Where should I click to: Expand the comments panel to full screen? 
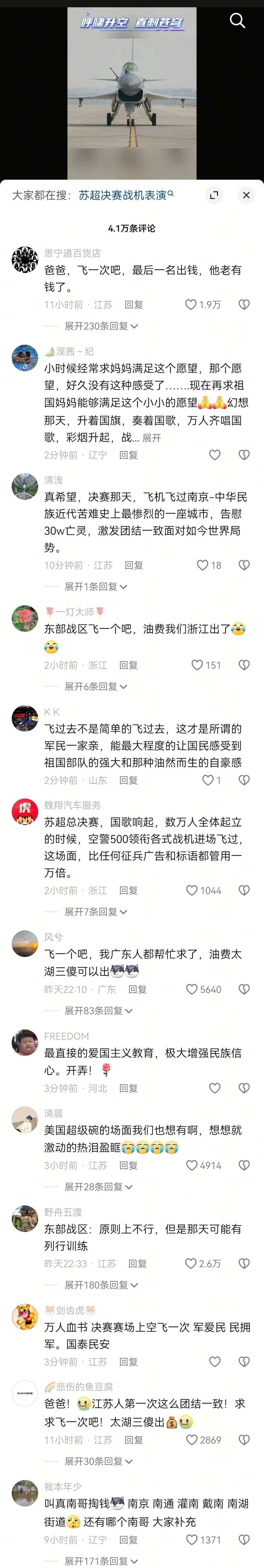tap(214, 195)
